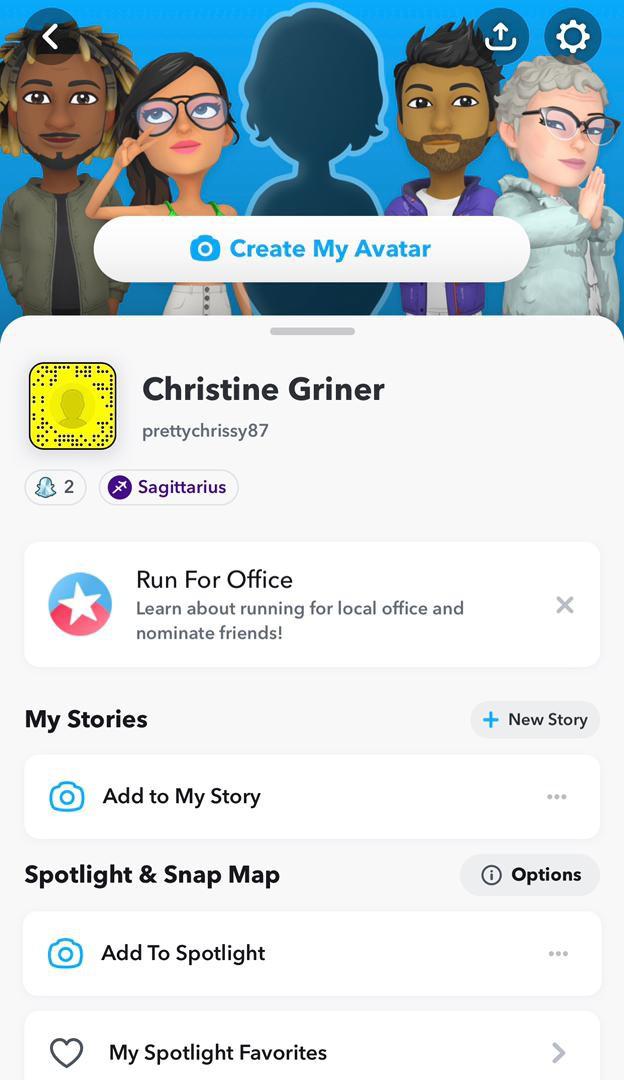Image resolution: width=624 pixels, height=1080 pixels.
Task: Choose Add To Spotlight
Action: click(x=183, y=953)
